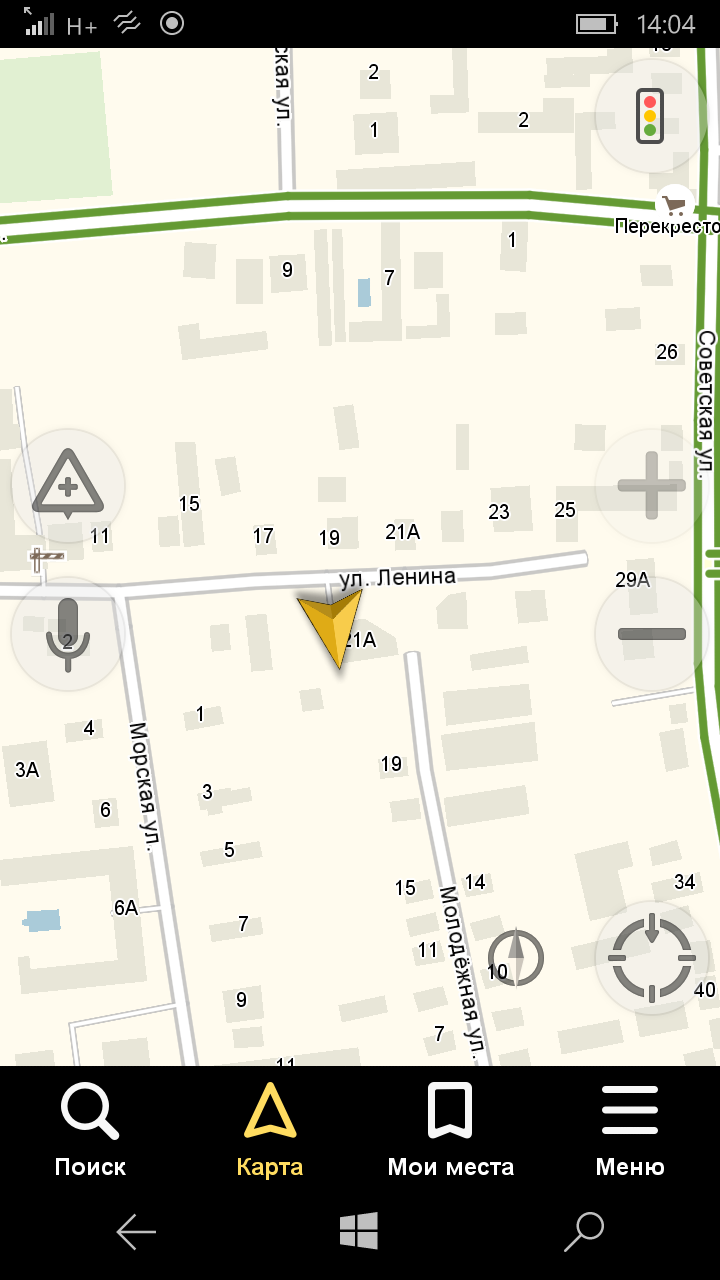Screen dimensions: 720x1280
Task: Open the Windows home screen
Action: (x=359, y=1231)
